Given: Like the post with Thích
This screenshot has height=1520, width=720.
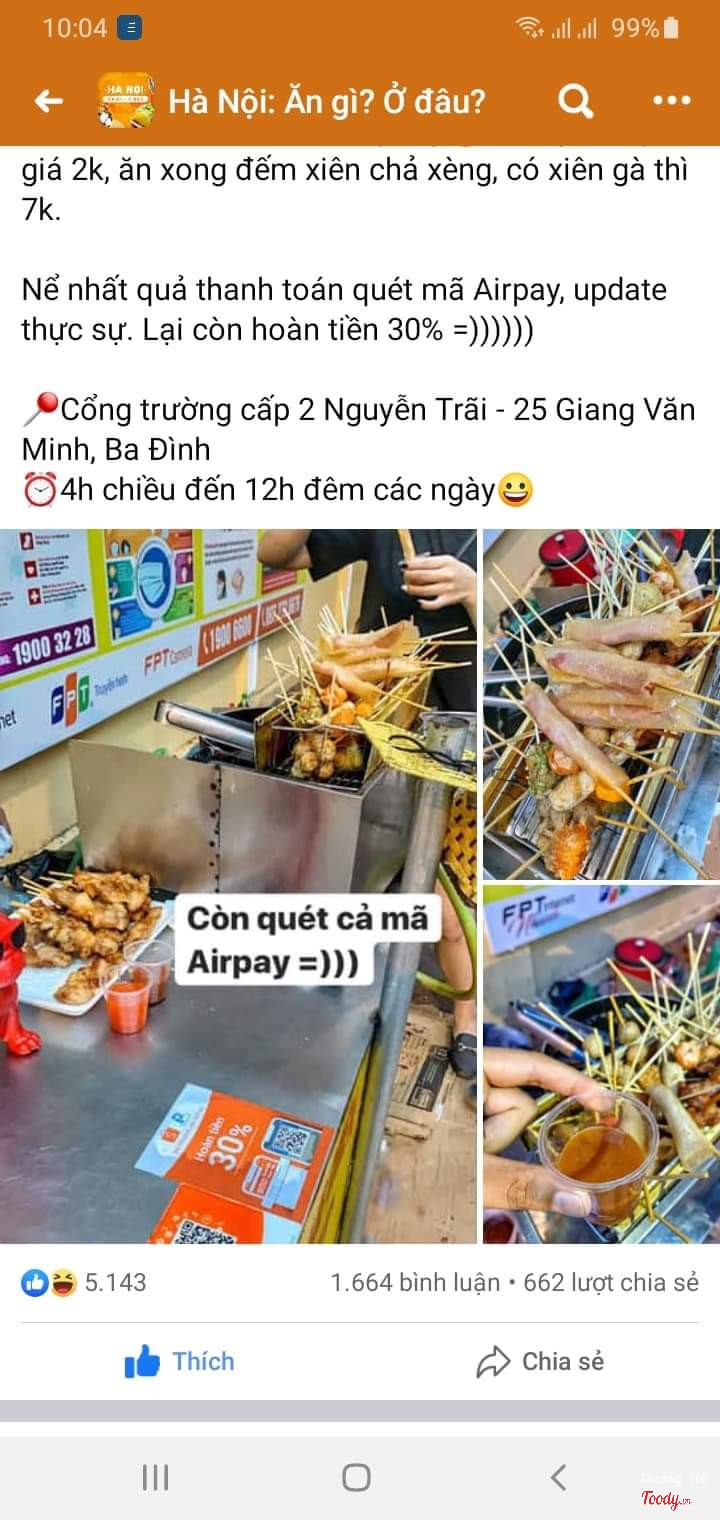Looking at the screenshot, I should [180, 1361].
